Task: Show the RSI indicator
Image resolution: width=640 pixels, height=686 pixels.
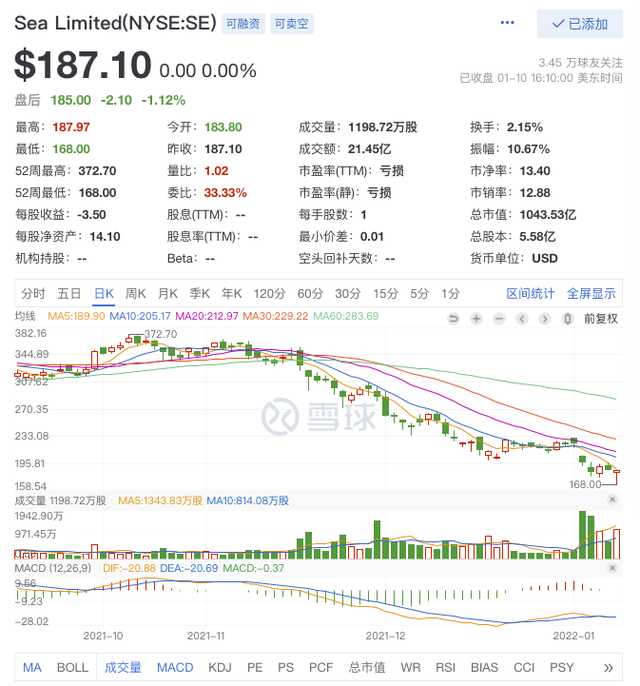Action: 446,667
